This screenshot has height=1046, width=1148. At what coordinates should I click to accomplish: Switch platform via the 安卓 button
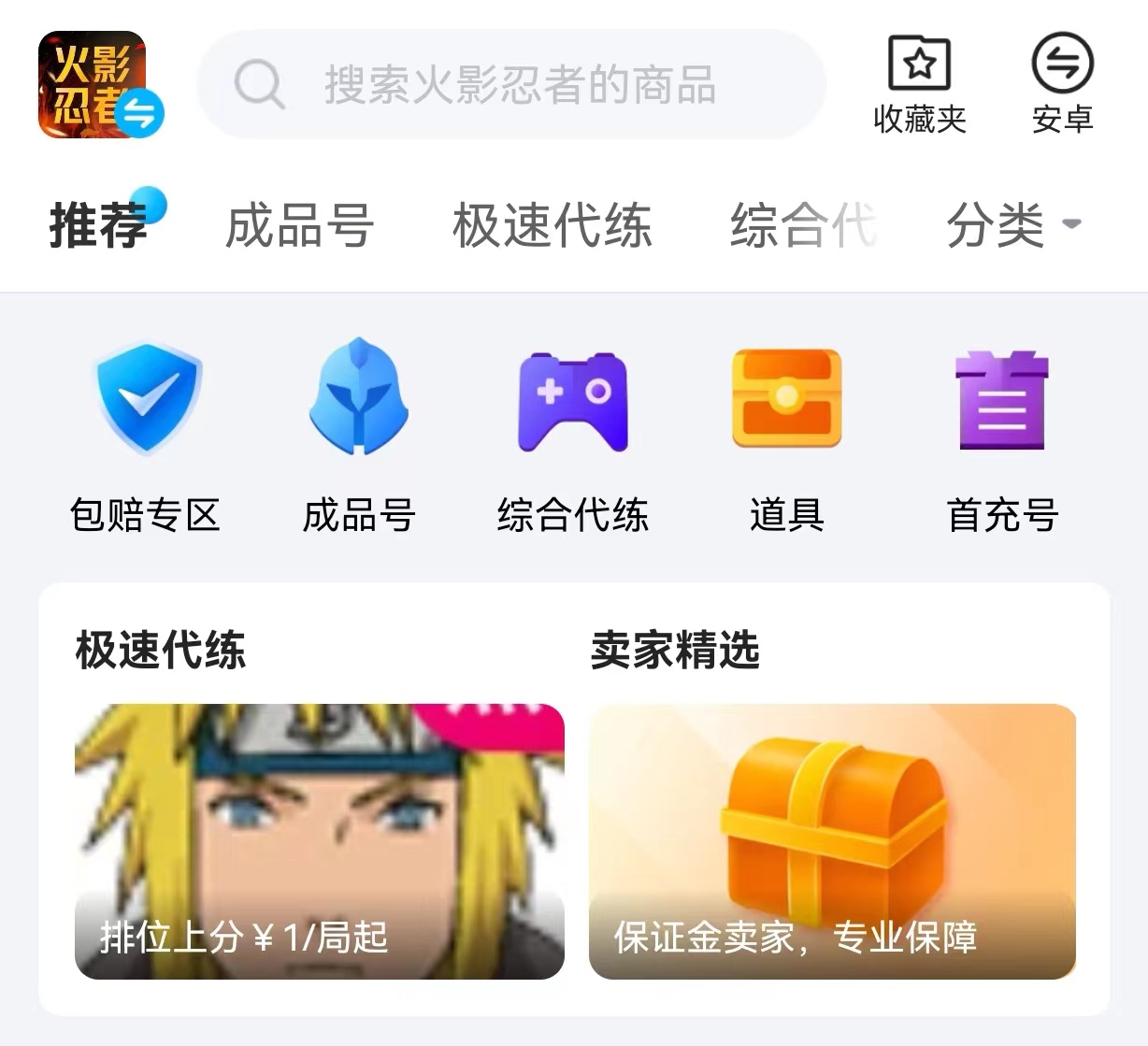pos(1062,85)
